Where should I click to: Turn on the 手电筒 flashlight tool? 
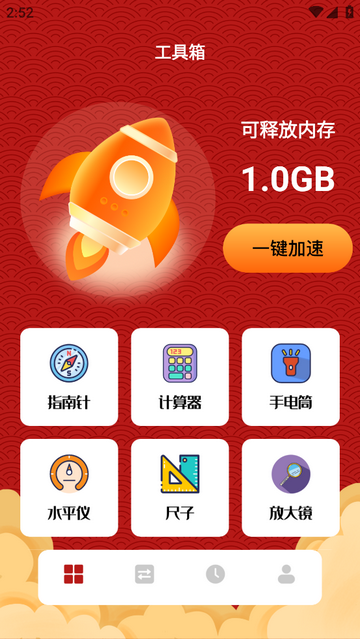[291, 377]
